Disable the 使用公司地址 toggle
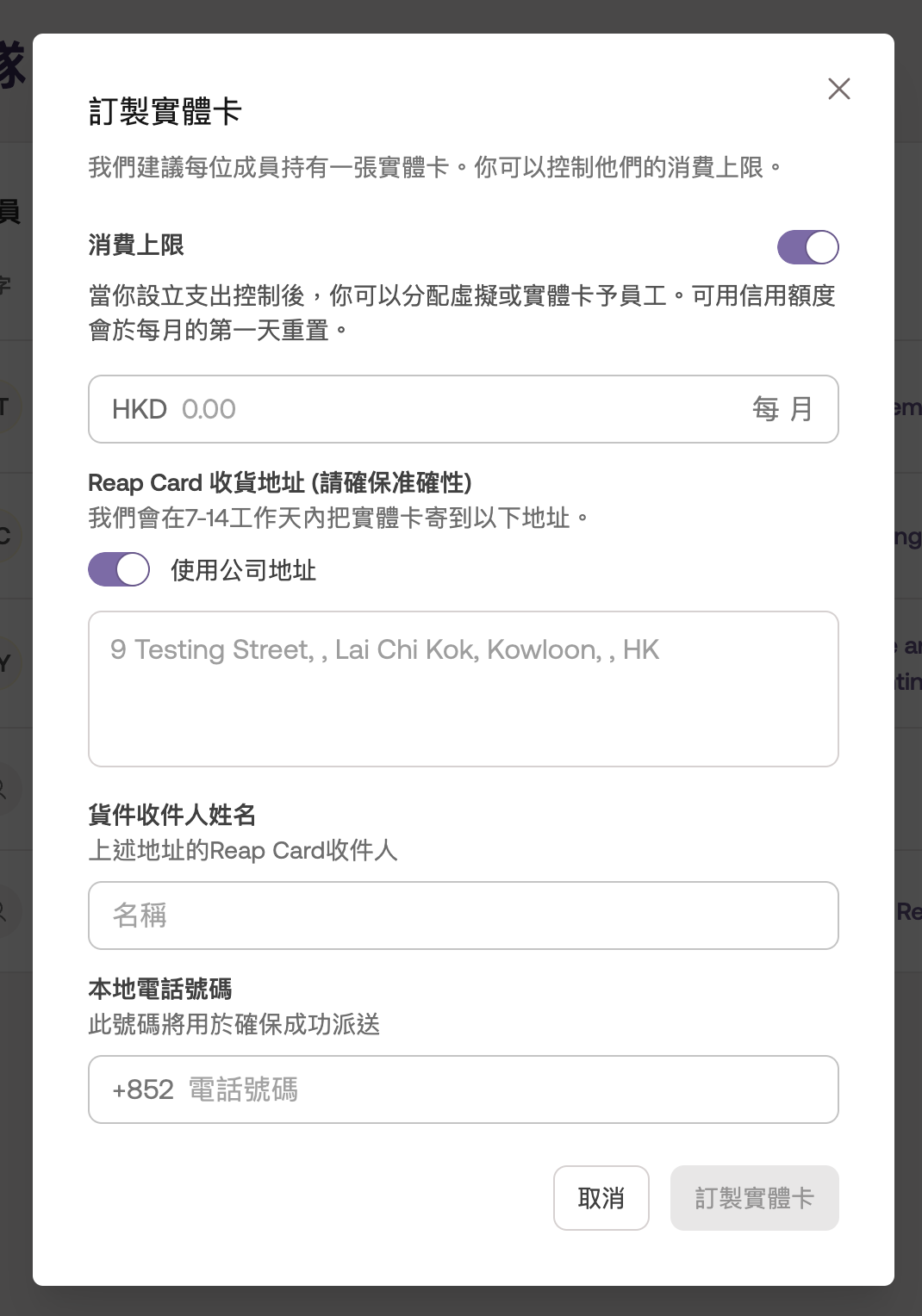This screenshot has height=1316, width=922. [119, 569]
